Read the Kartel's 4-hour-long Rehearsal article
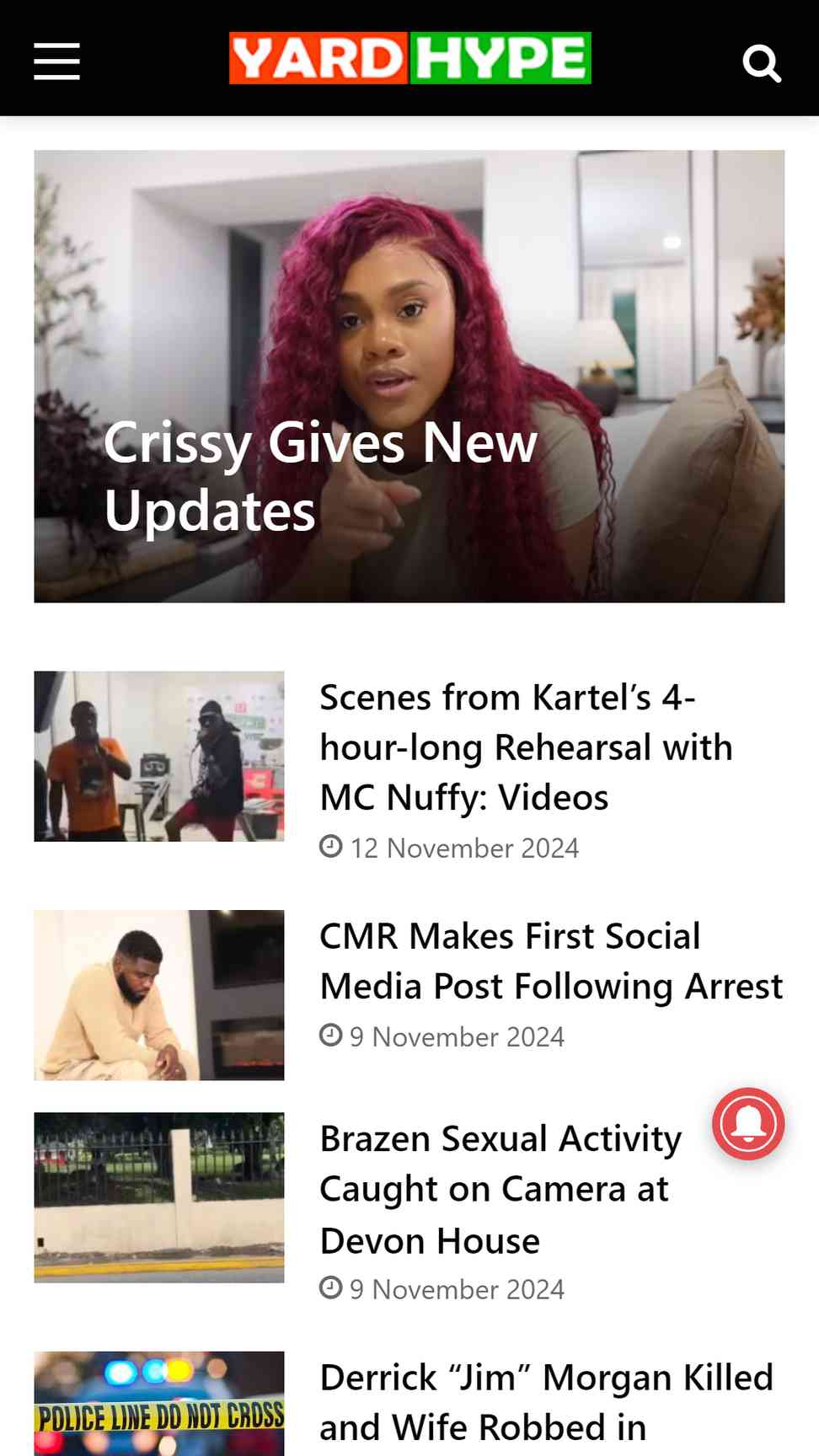The height and width of the screenshot is (1456, 819). pos(526,747)
